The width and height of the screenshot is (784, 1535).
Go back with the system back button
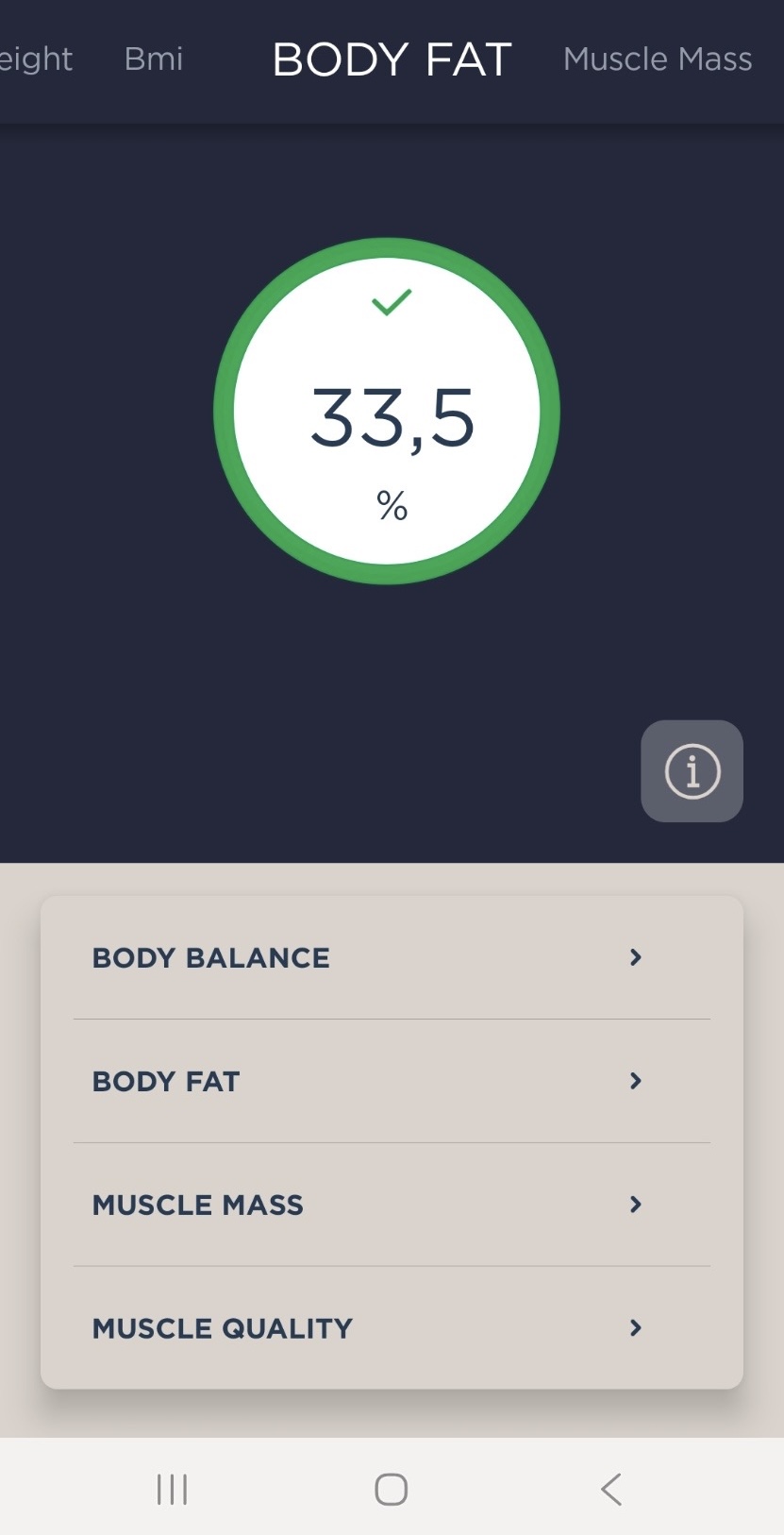pos(611,1490)
